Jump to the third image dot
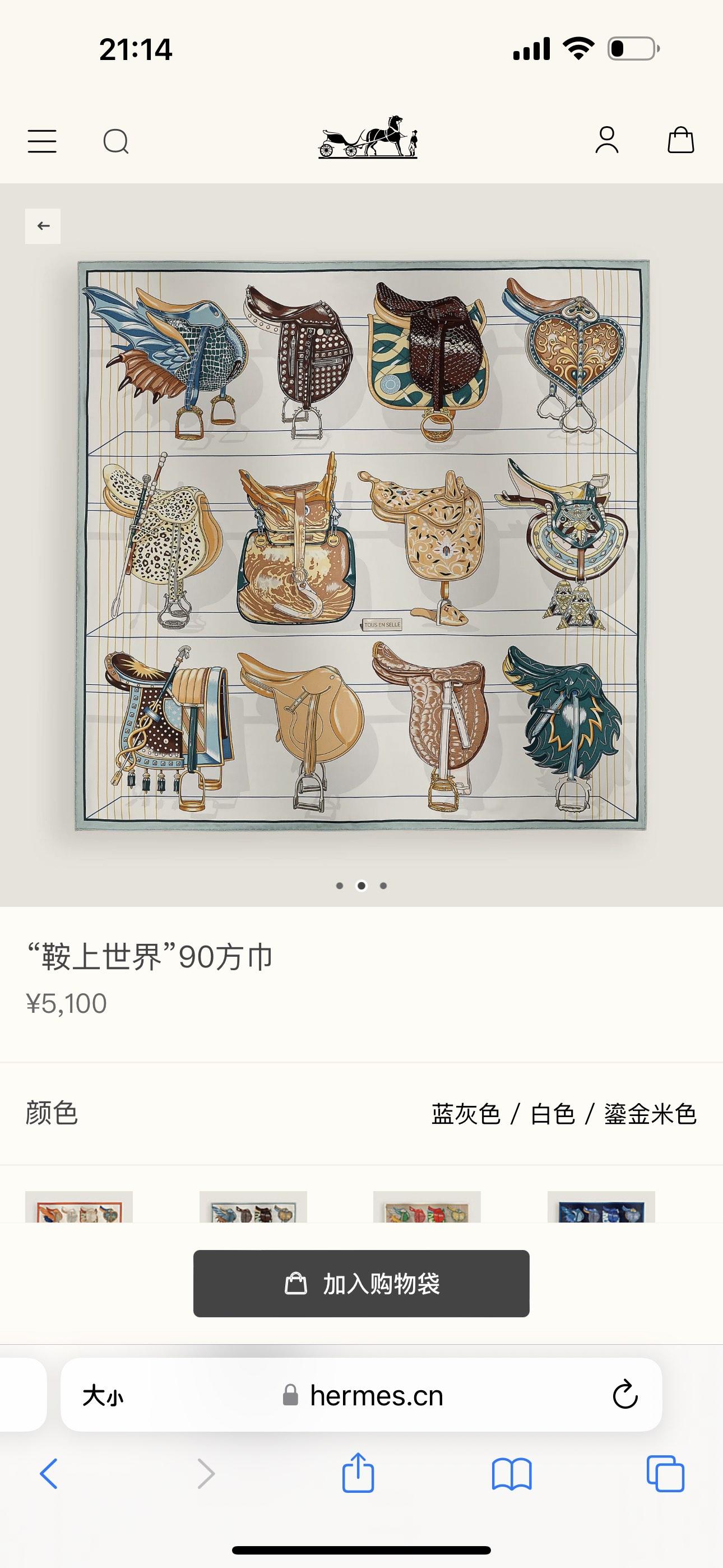This screenshot has width=723, height=1568. tap(383, 886)
